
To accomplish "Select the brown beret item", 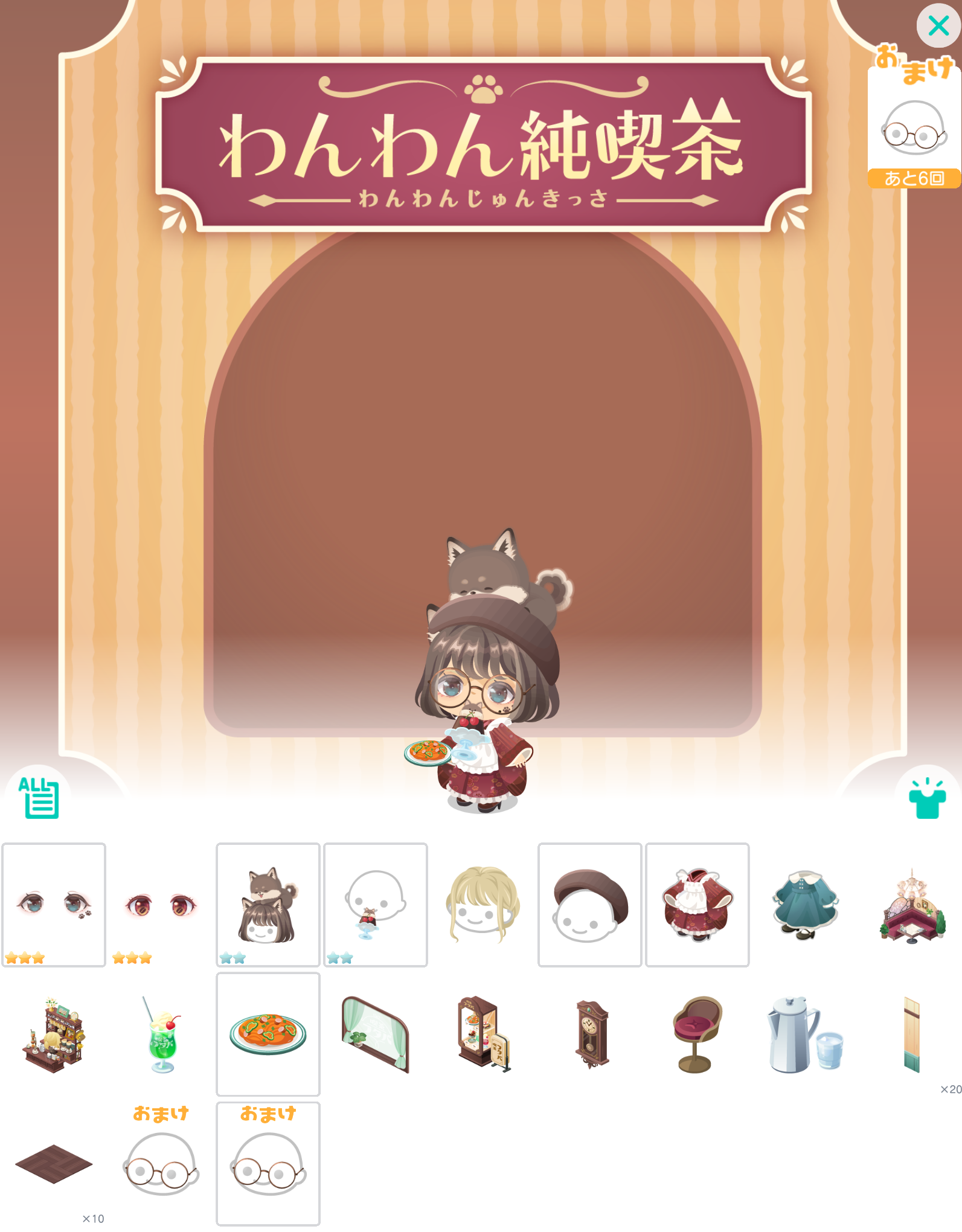I will (x=589, y=904).
